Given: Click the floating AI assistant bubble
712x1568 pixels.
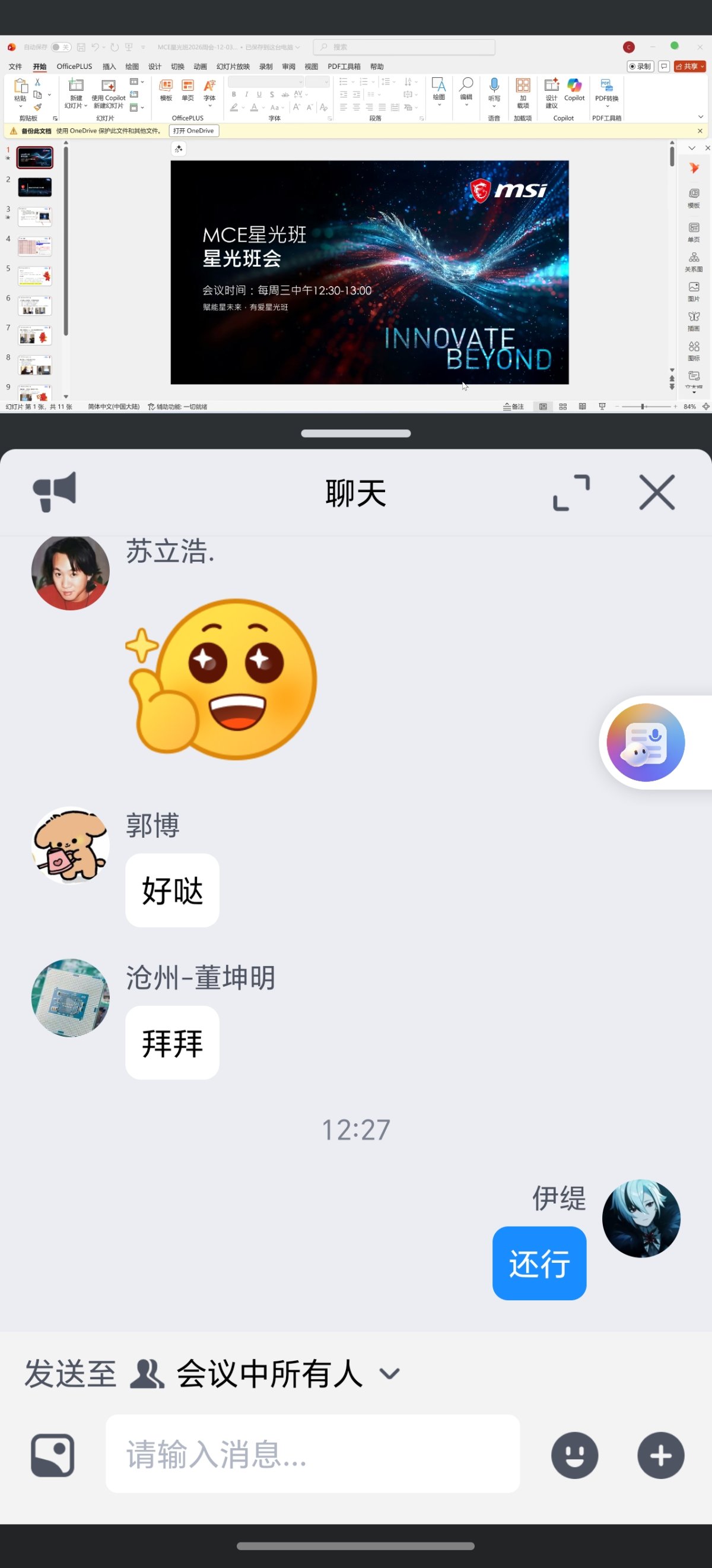Looking at the screenshot, I should 644,742.
